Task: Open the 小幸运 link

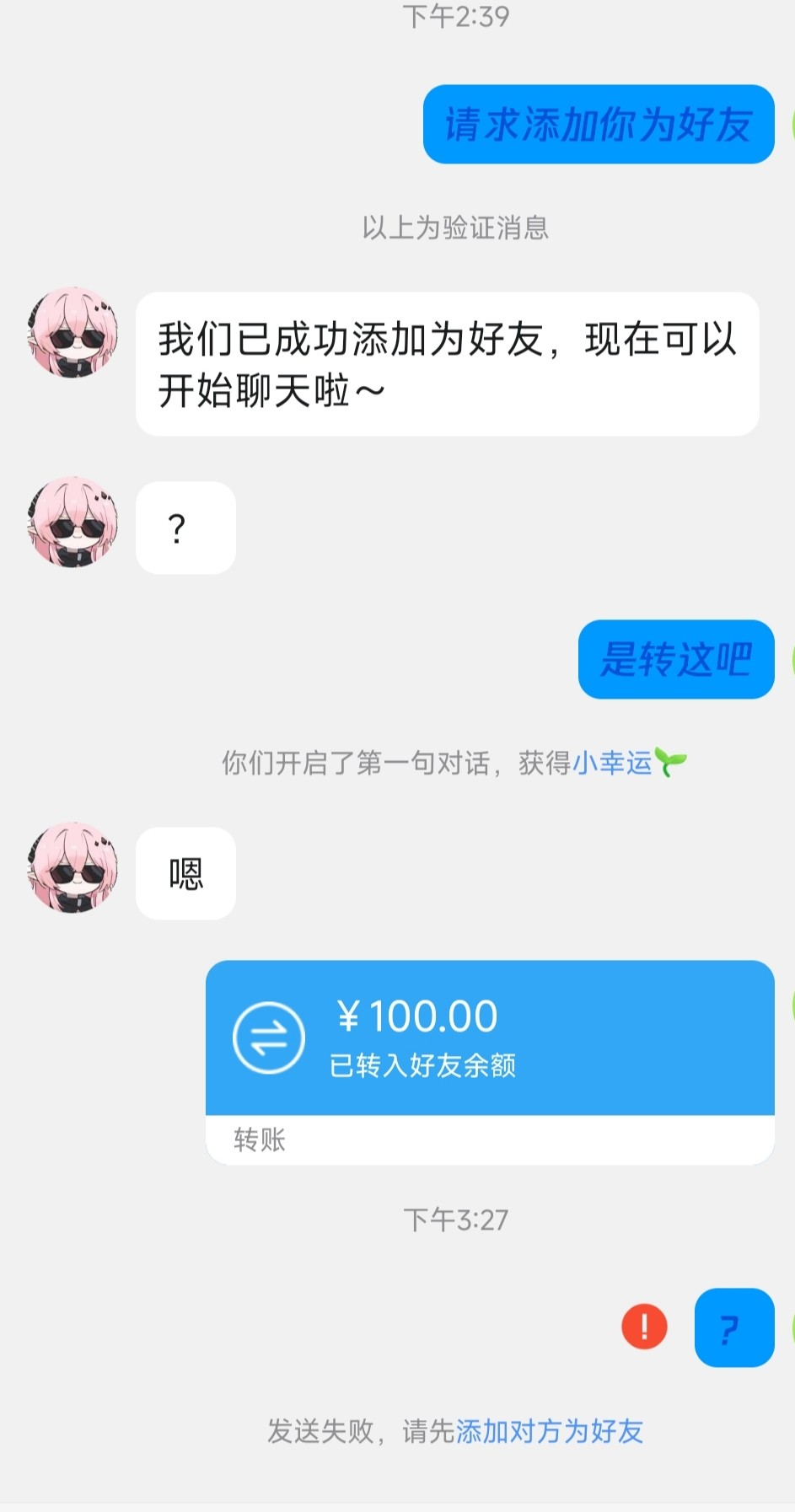Action: point(613,763)
